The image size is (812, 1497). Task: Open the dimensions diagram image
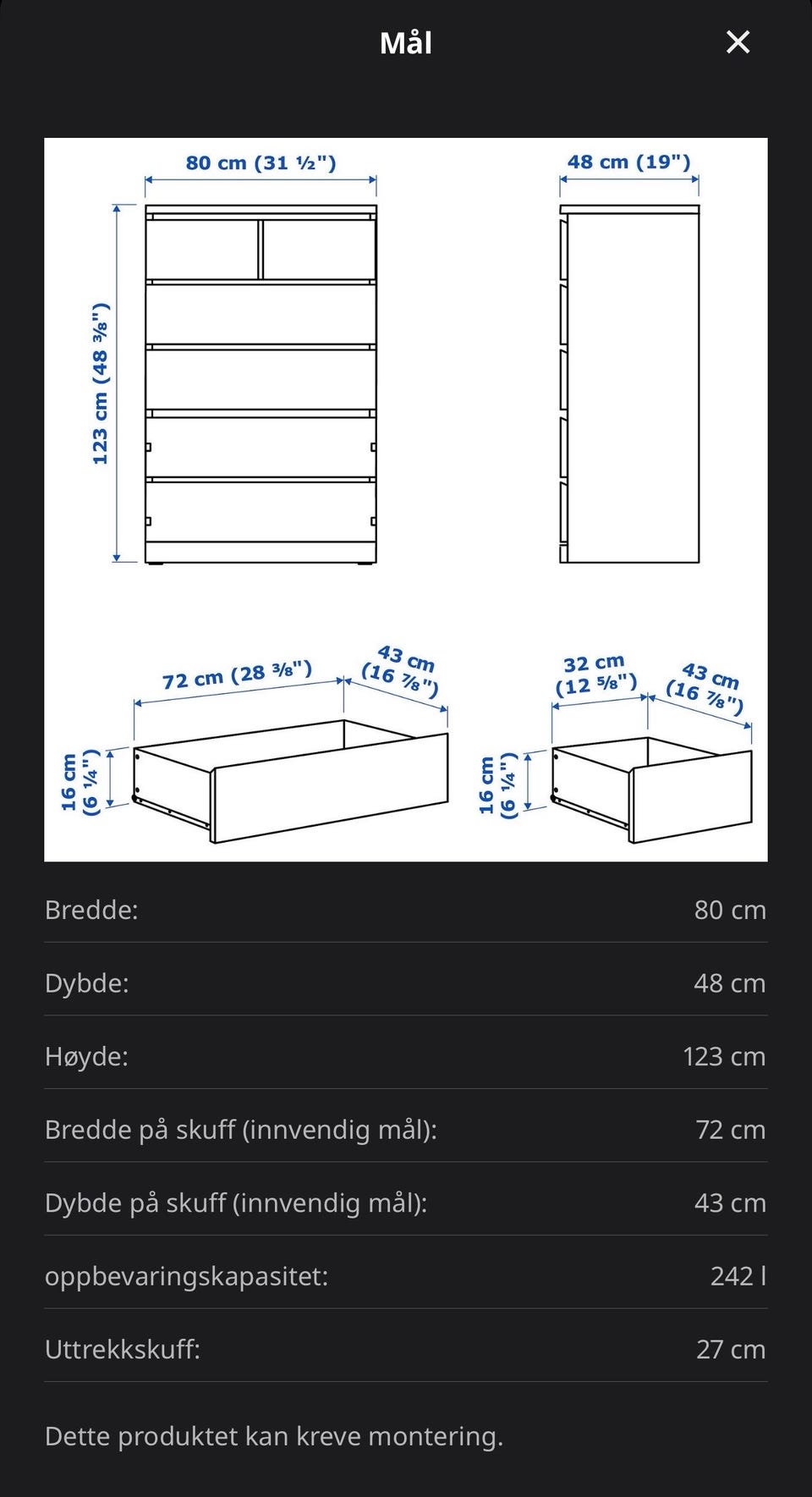pos(406,499)
